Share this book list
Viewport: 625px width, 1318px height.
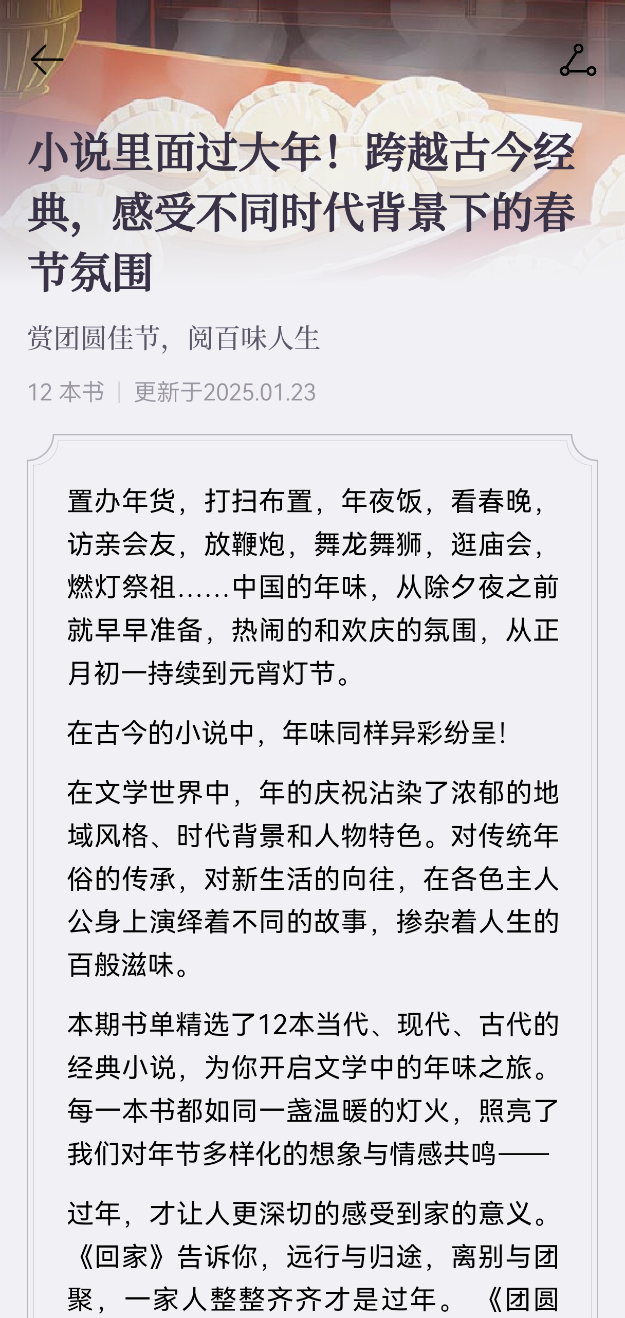click(x=577, y=60)
